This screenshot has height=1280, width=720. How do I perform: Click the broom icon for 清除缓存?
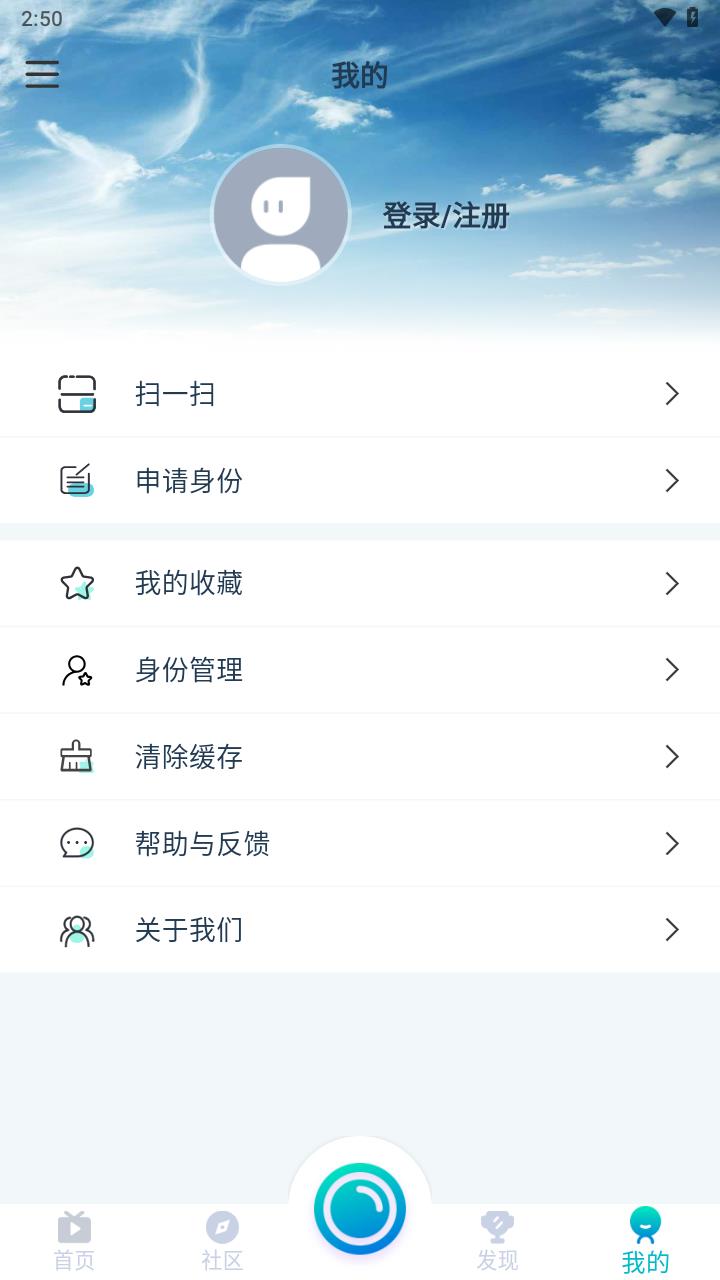77,757
